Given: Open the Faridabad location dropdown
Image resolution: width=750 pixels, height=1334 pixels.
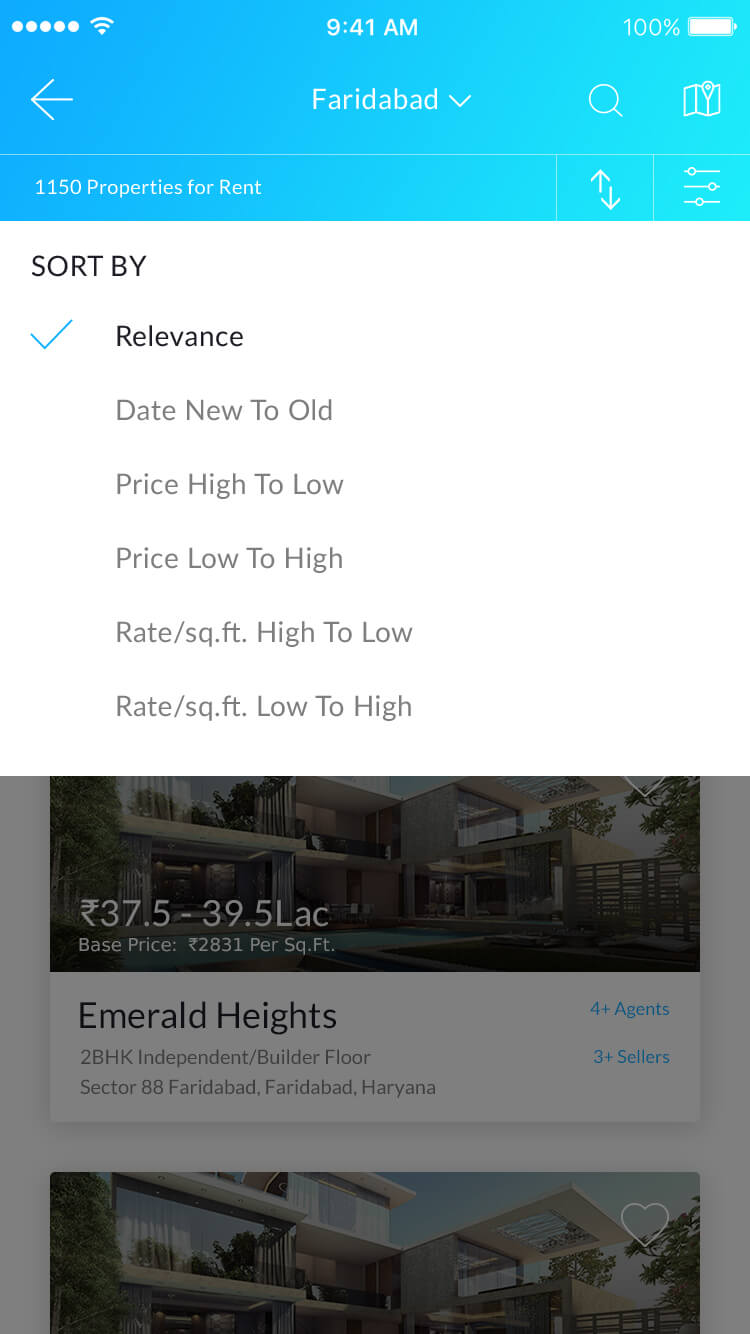Looking at the screenshot, I should [x=391, y=100].
